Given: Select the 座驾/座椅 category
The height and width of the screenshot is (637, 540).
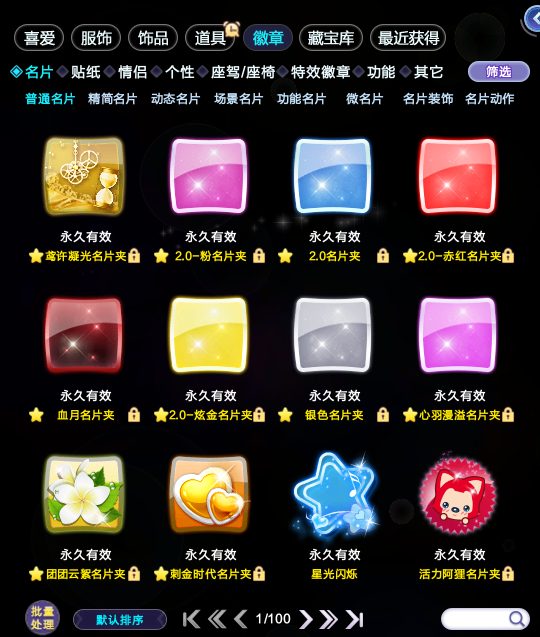Looking at the screenshot, I should point(243,72).
